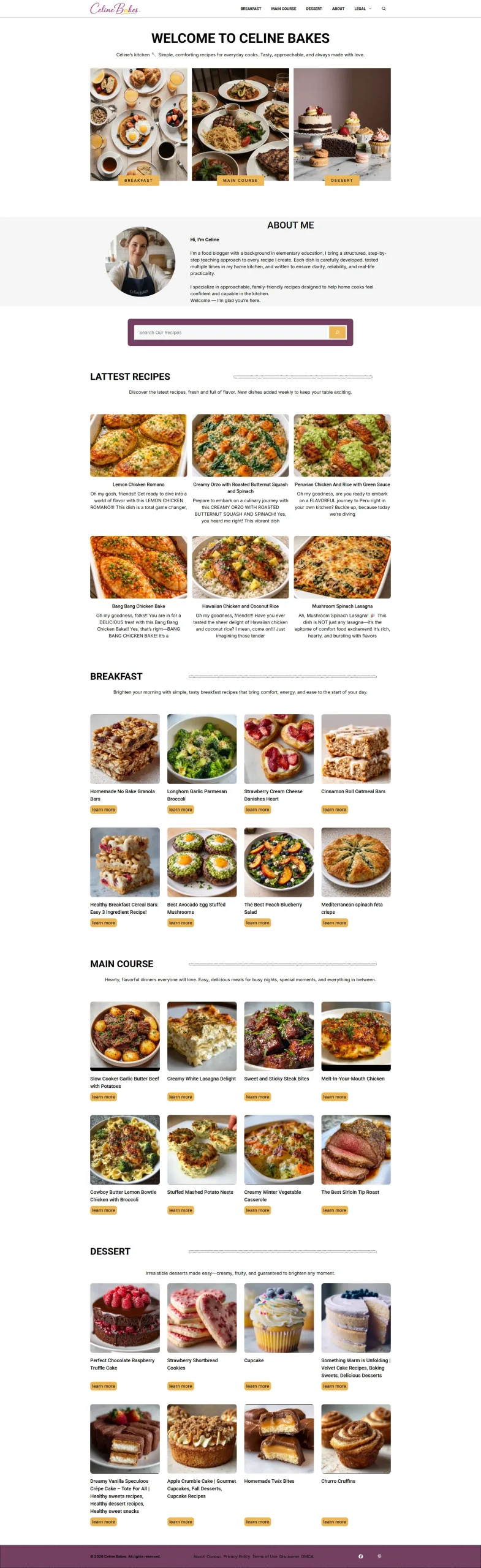Viewport: 481px width, 1568px height.
Task: Learn more about Cinnamon Roll Oatmeal Bars
Action: (x=335, y=810)
